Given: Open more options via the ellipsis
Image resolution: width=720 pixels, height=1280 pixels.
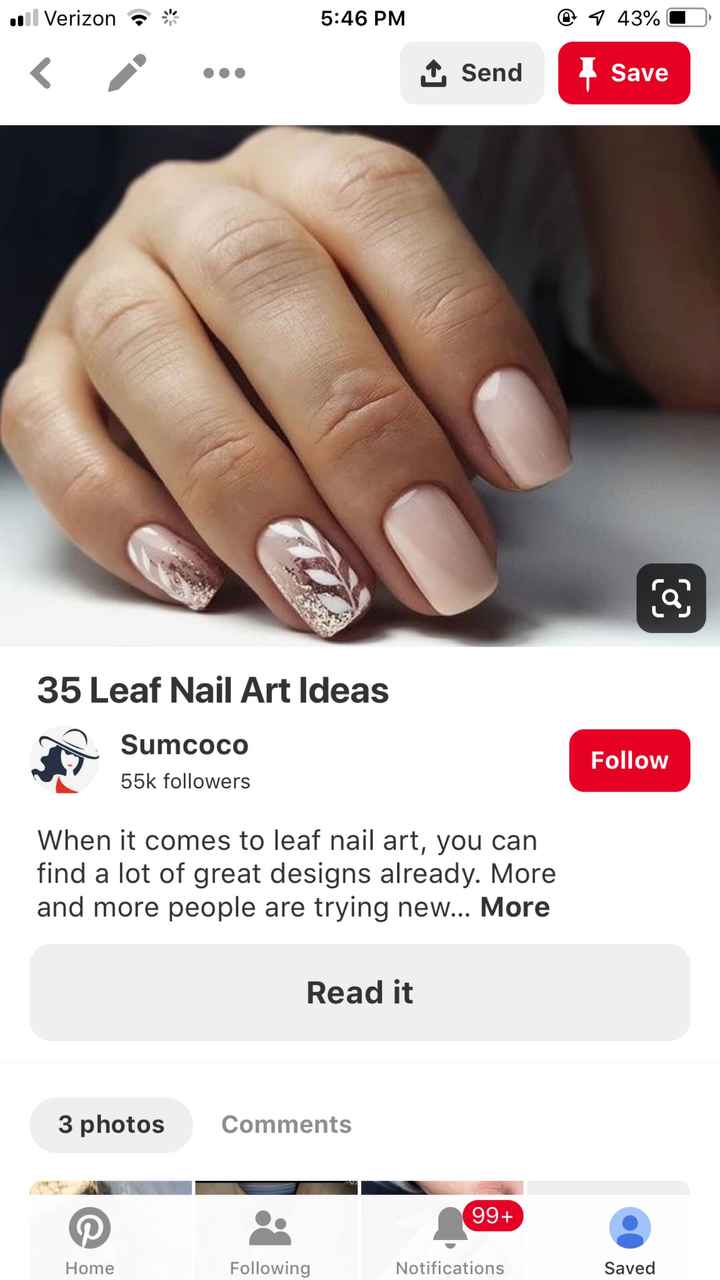Looking at the screenshot, I should point(223,72).
